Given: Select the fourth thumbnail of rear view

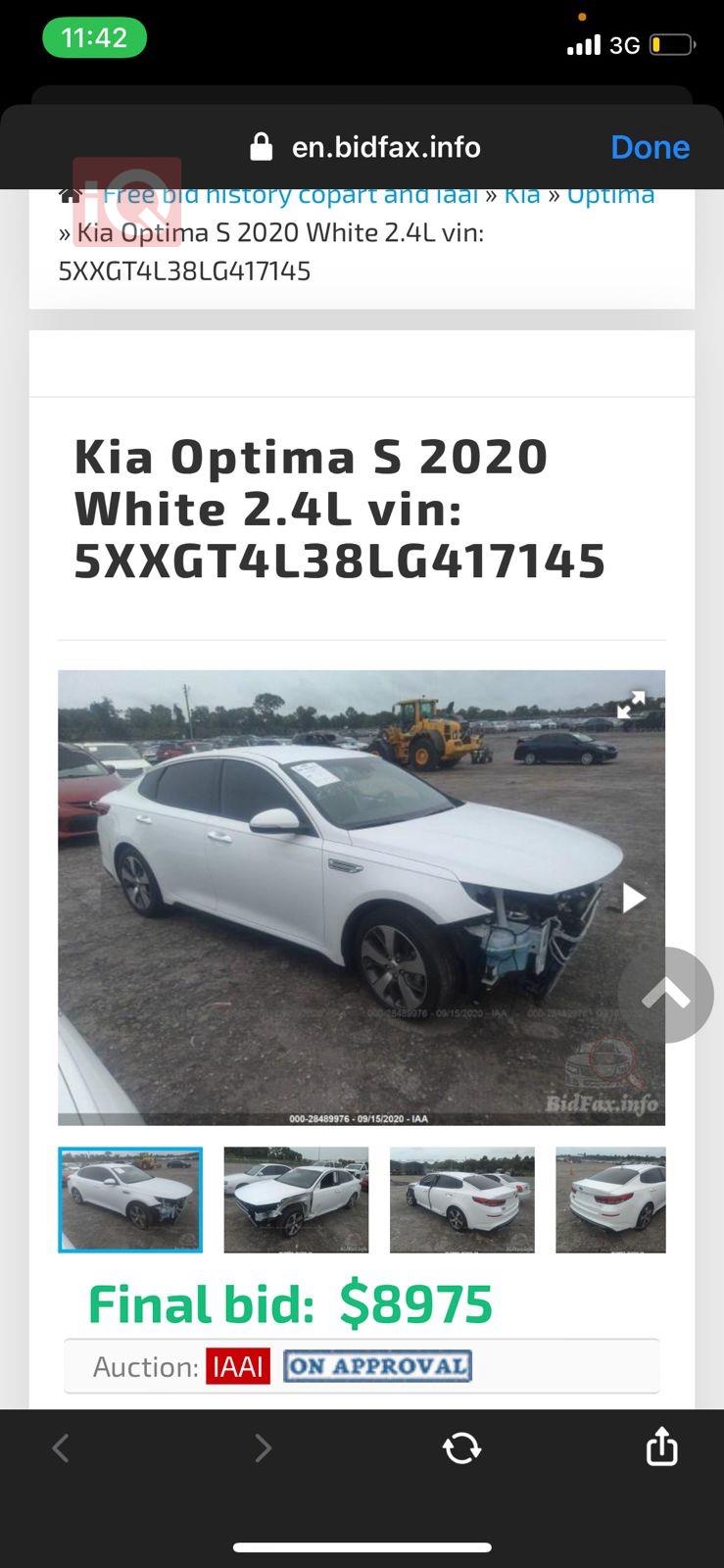Looking at the screenshot, I should click(610, 1200).
